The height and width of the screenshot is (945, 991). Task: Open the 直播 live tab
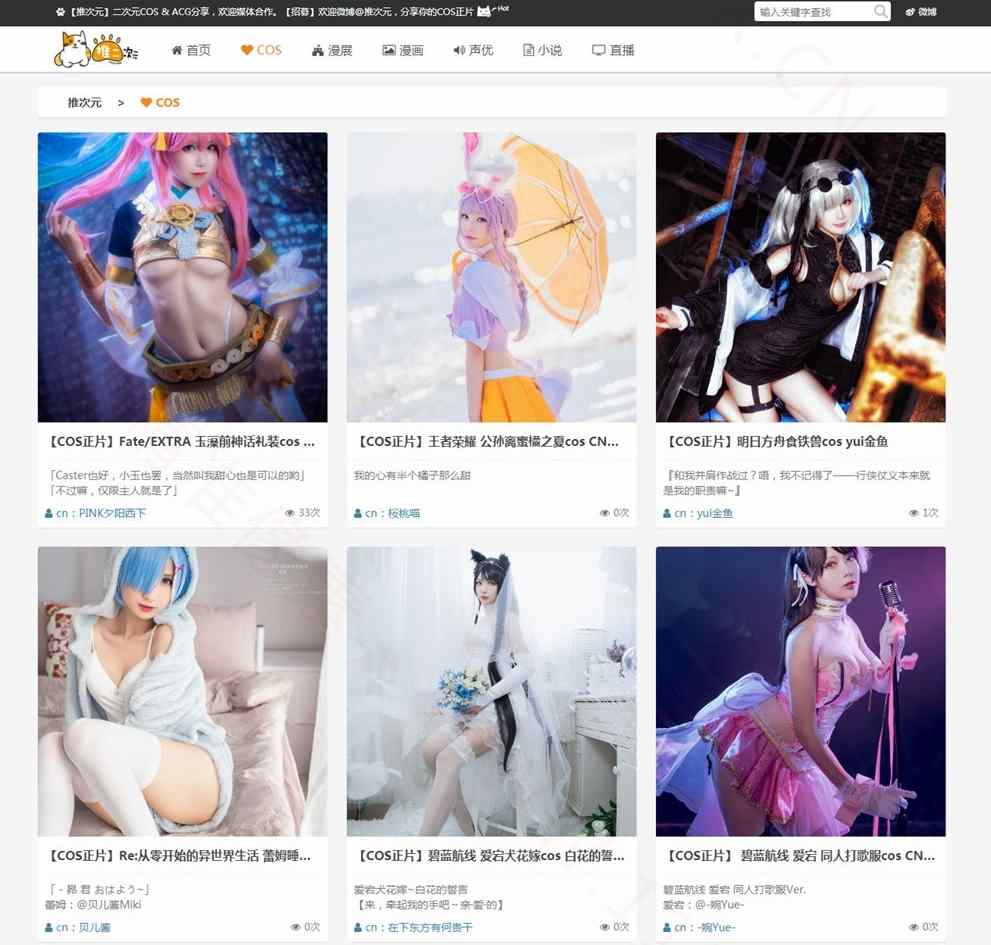click(613, 50)
